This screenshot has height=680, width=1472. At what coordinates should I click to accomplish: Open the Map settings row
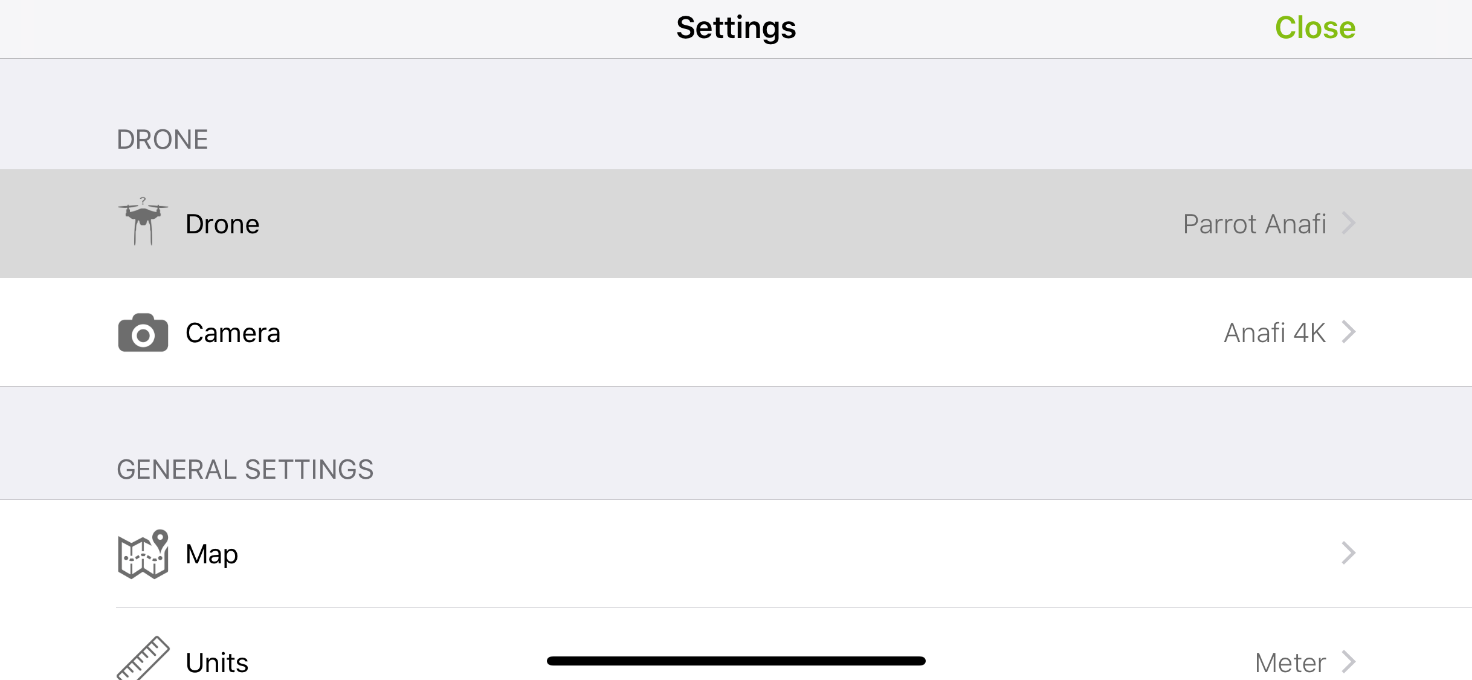(x=735, y=554)
